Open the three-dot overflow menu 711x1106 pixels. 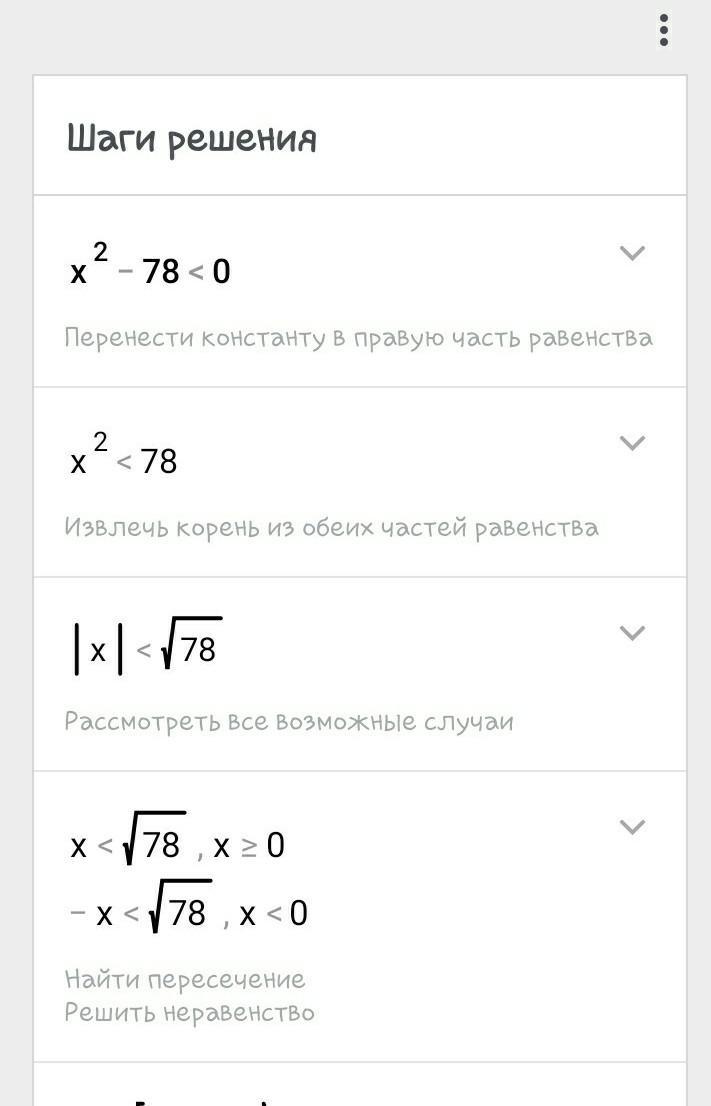tap(663, 31)
